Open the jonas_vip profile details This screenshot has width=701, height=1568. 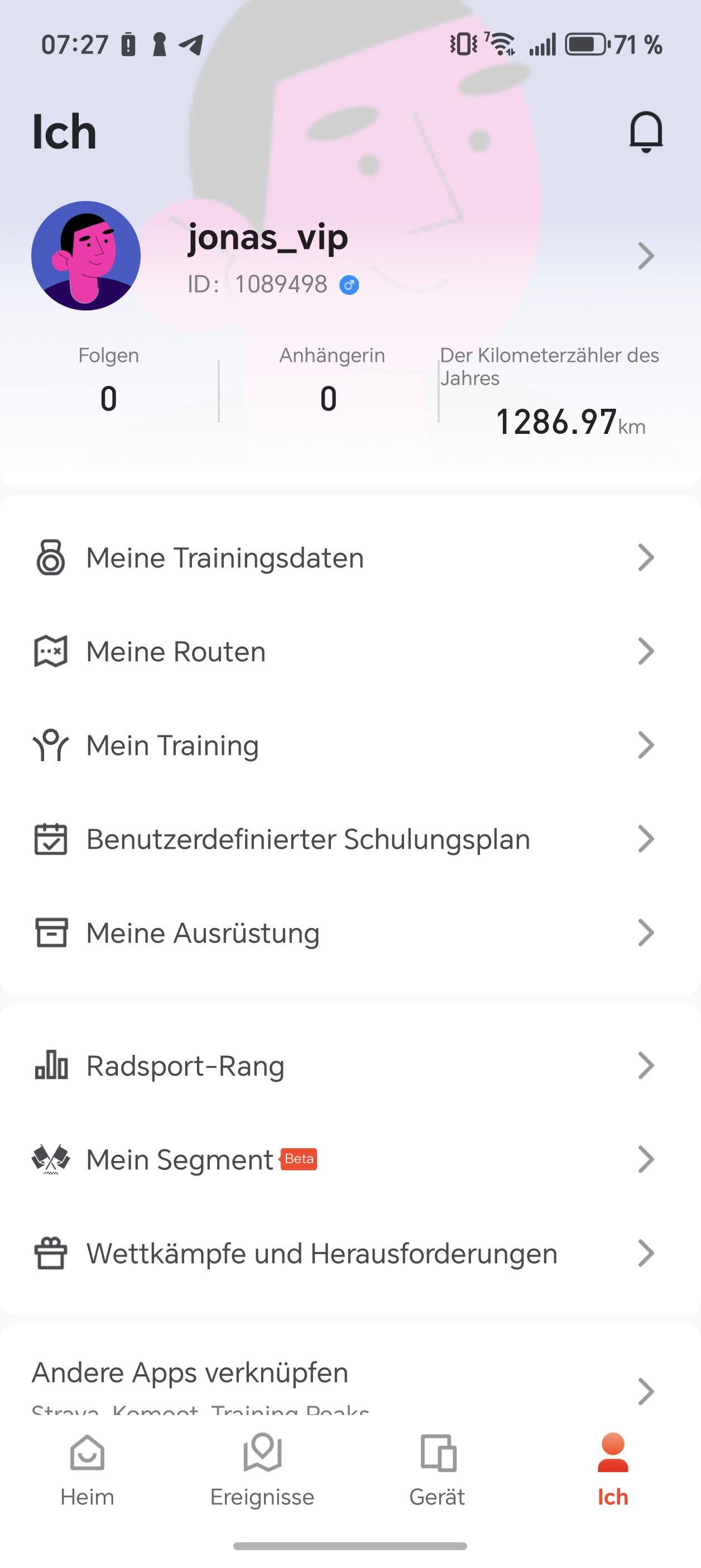tap(645, 256)
